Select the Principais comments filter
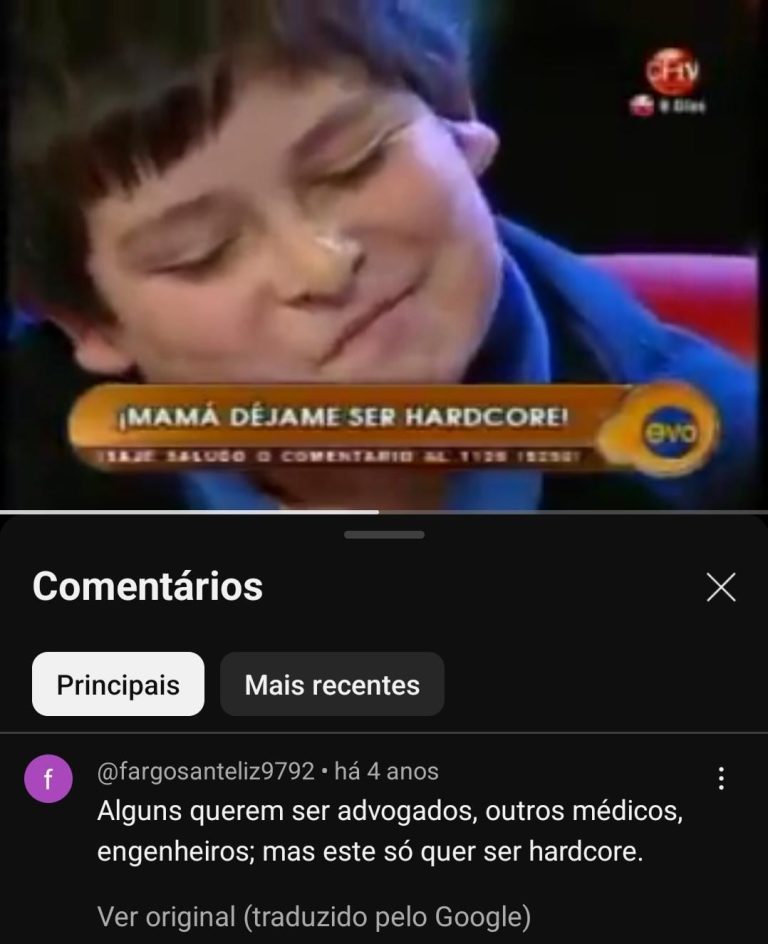 tap(118, 685)
